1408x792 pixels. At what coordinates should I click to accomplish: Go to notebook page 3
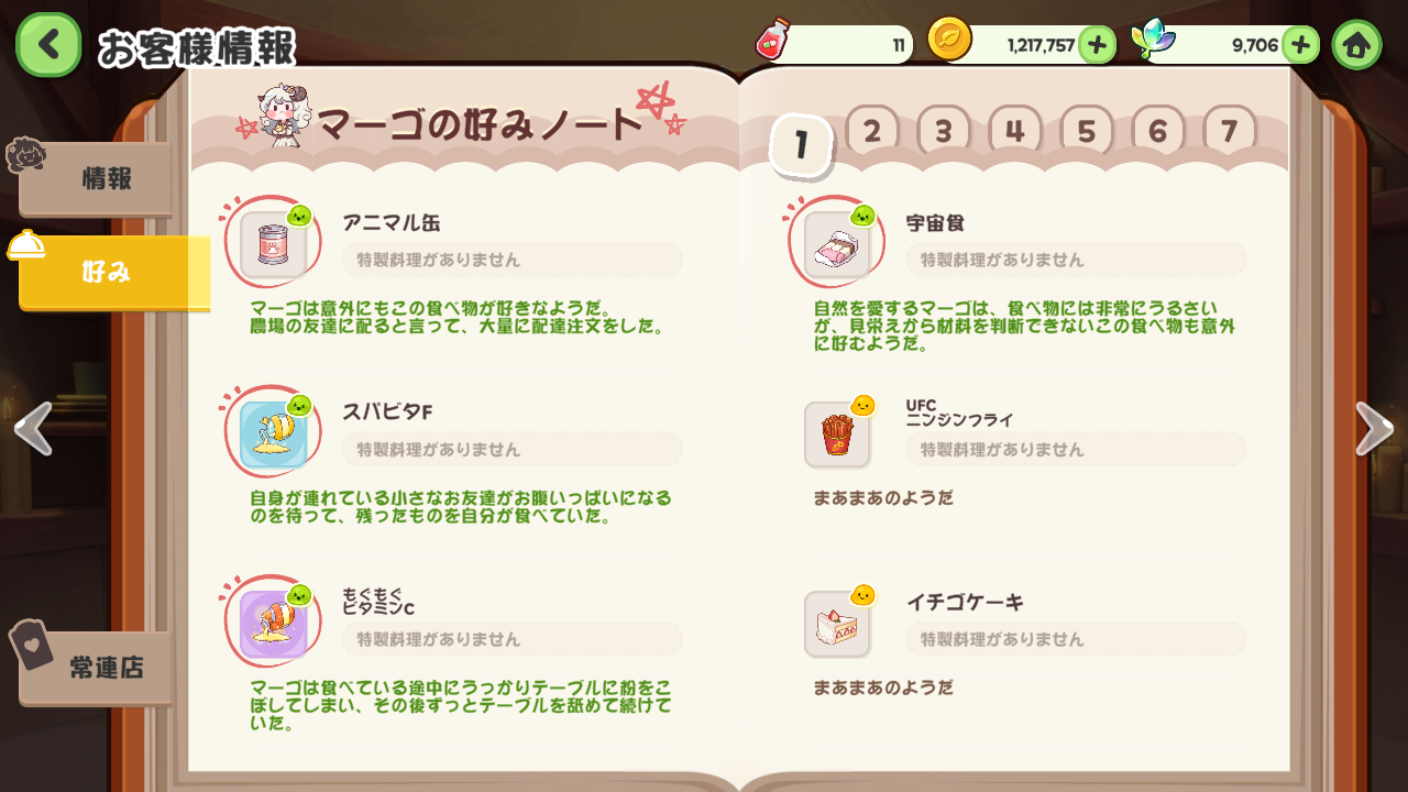[943, 131]
